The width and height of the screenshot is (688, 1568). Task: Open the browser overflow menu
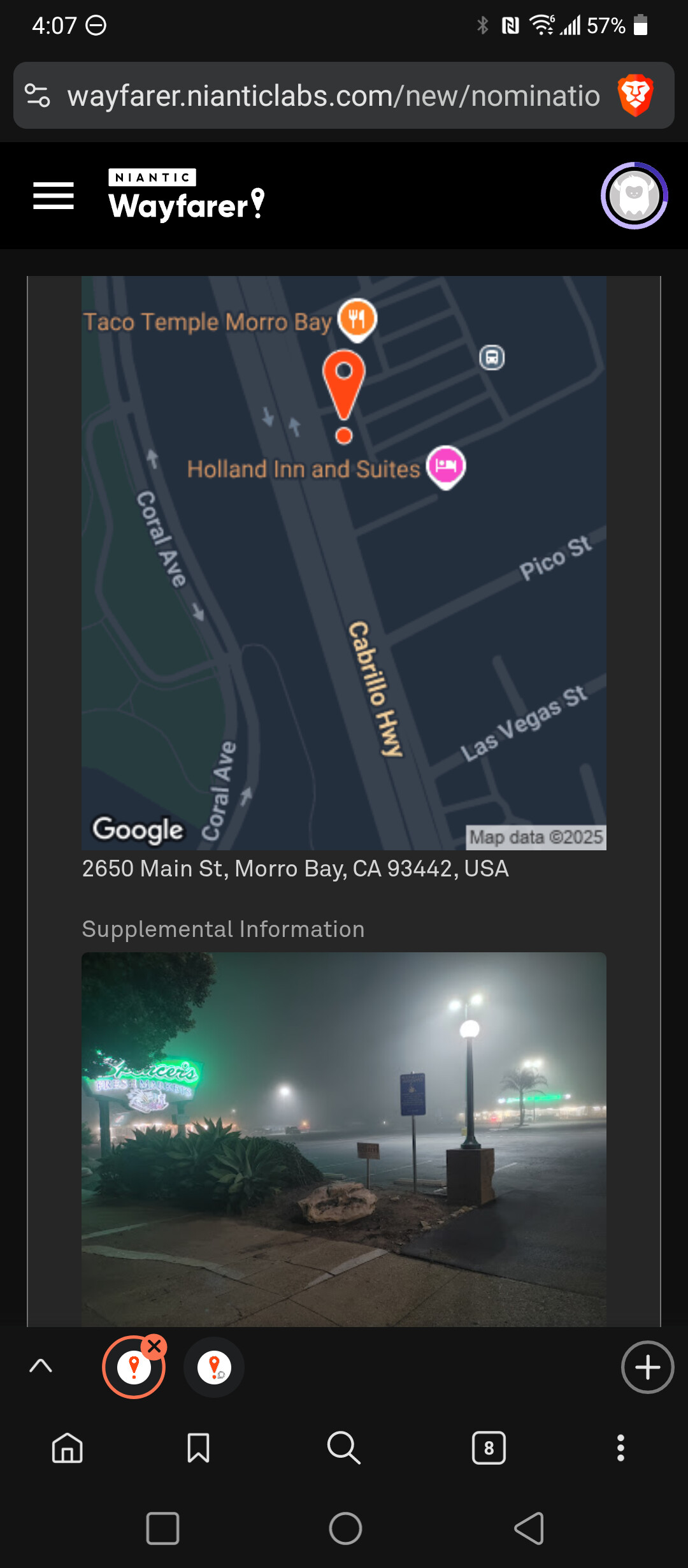[620, 1448]
